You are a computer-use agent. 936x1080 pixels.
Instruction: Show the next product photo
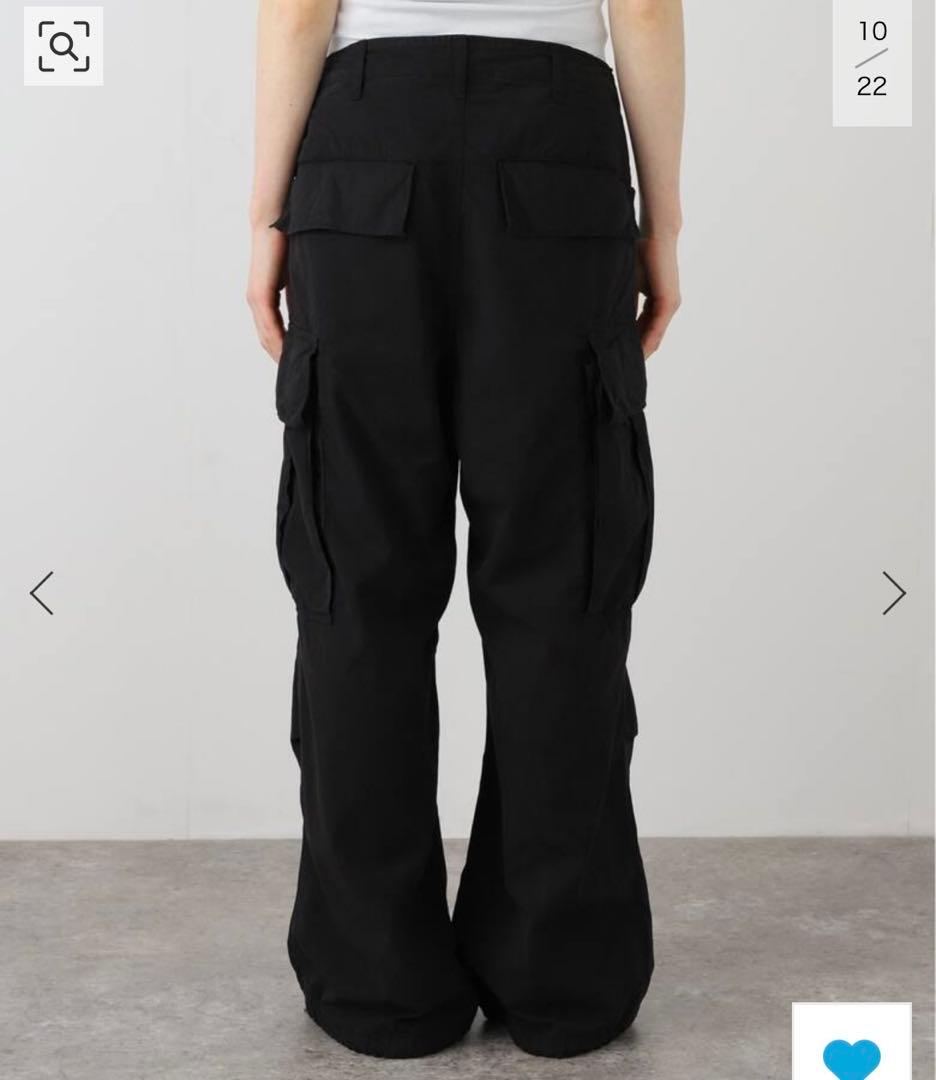[x=893, y=593]
